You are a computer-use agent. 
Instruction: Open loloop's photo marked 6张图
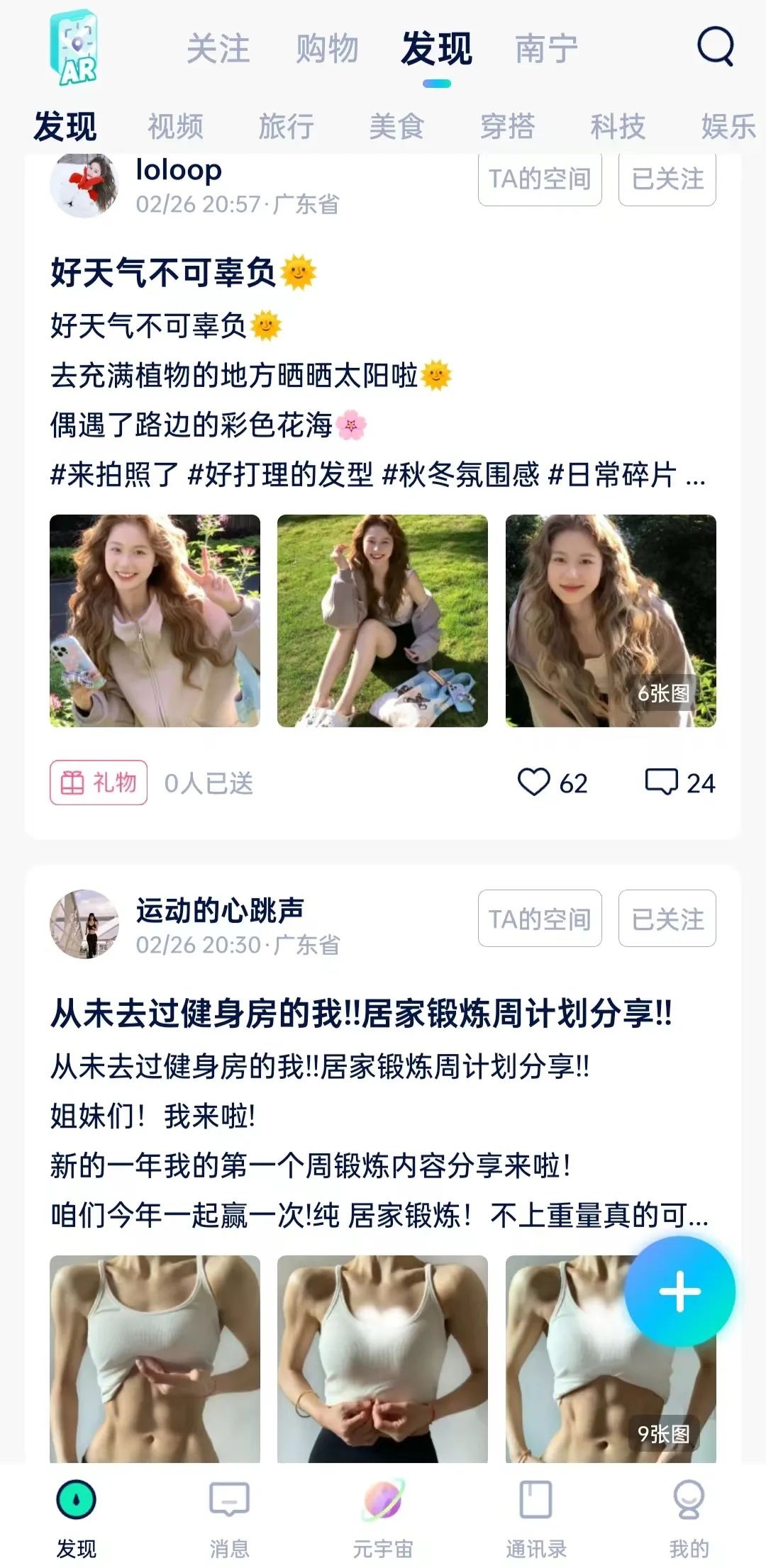coord(610,621)
